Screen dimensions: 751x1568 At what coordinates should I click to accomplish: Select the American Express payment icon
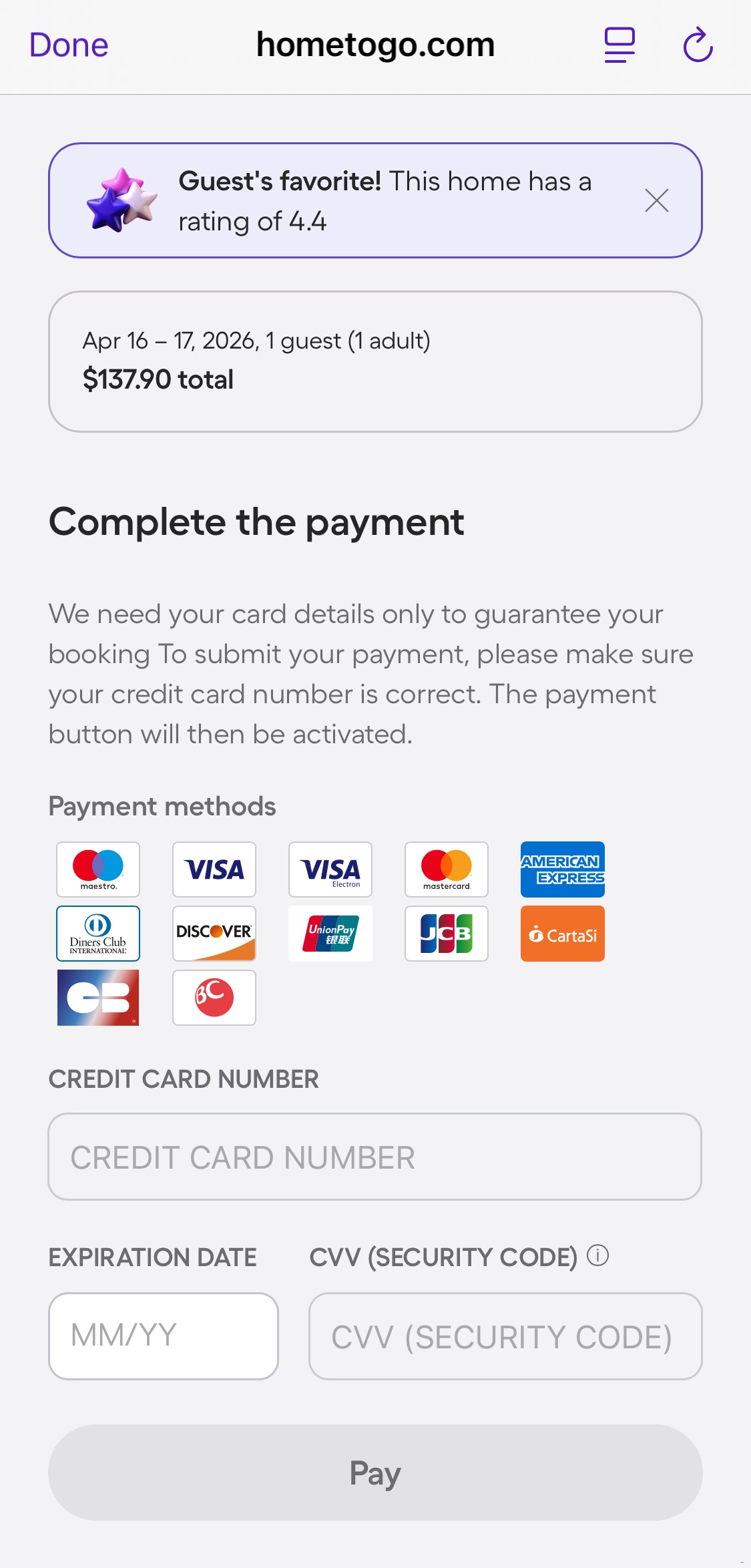coord(562,869)
